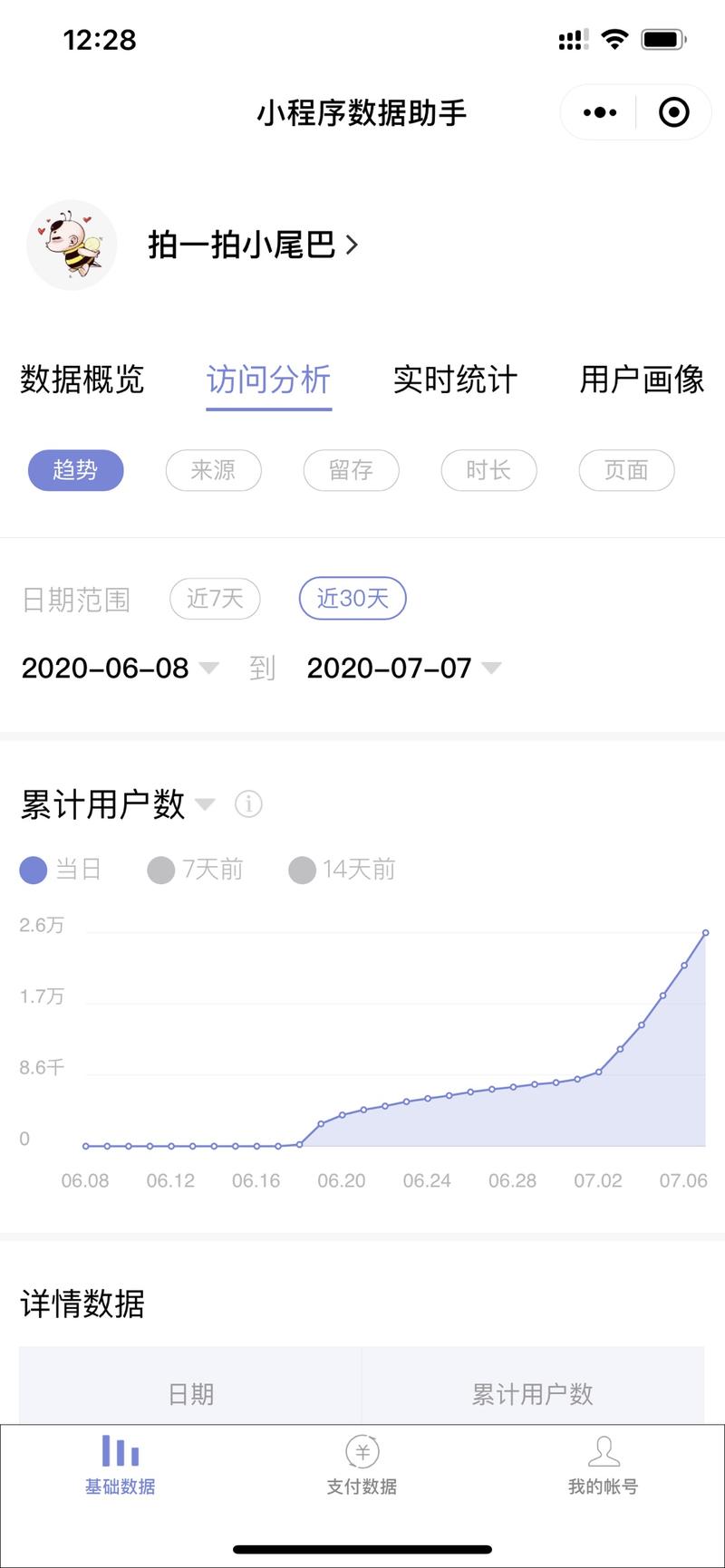Select the 时长 chip
Viewport: 725px width, 1568px height.
[x=488, y=470]
